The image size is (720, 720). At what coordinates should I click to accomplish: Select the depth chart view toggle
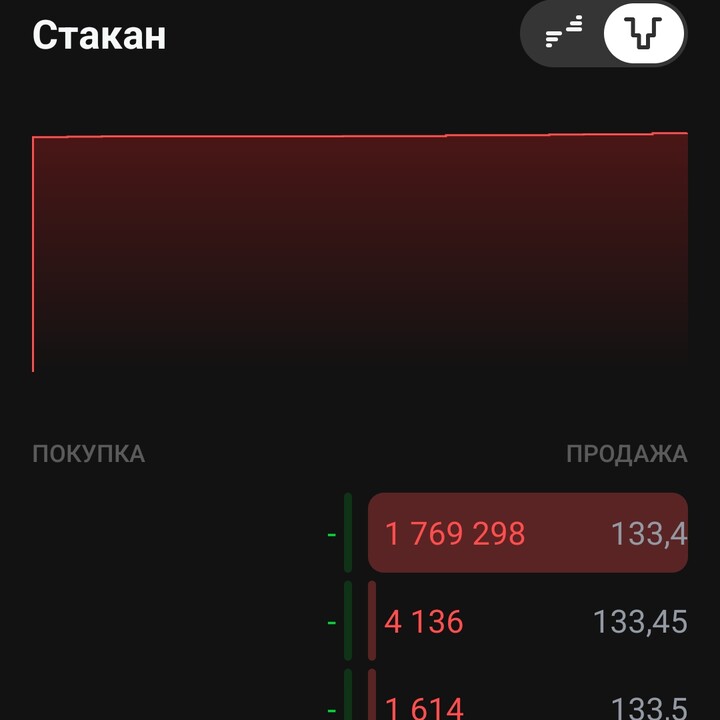(x=643, y=35)
